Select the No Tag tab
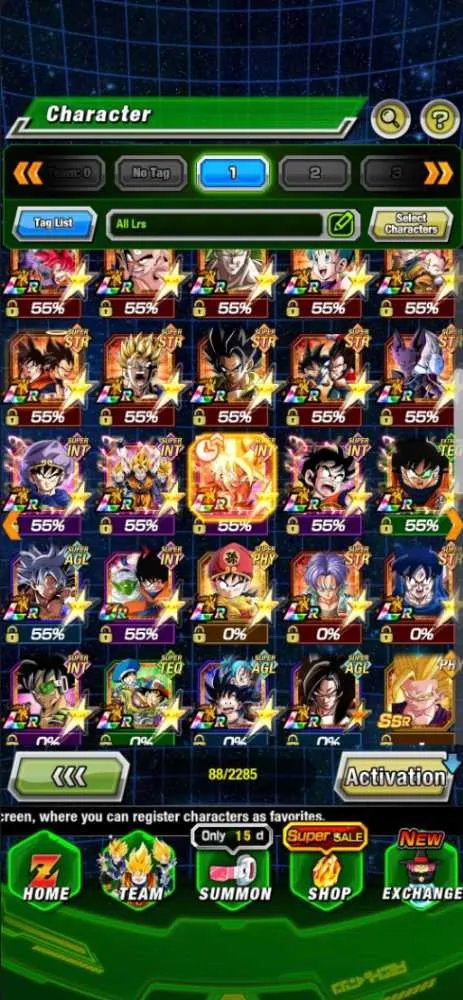The width and height of the screenshot is (463, 1000). (151, 173)
